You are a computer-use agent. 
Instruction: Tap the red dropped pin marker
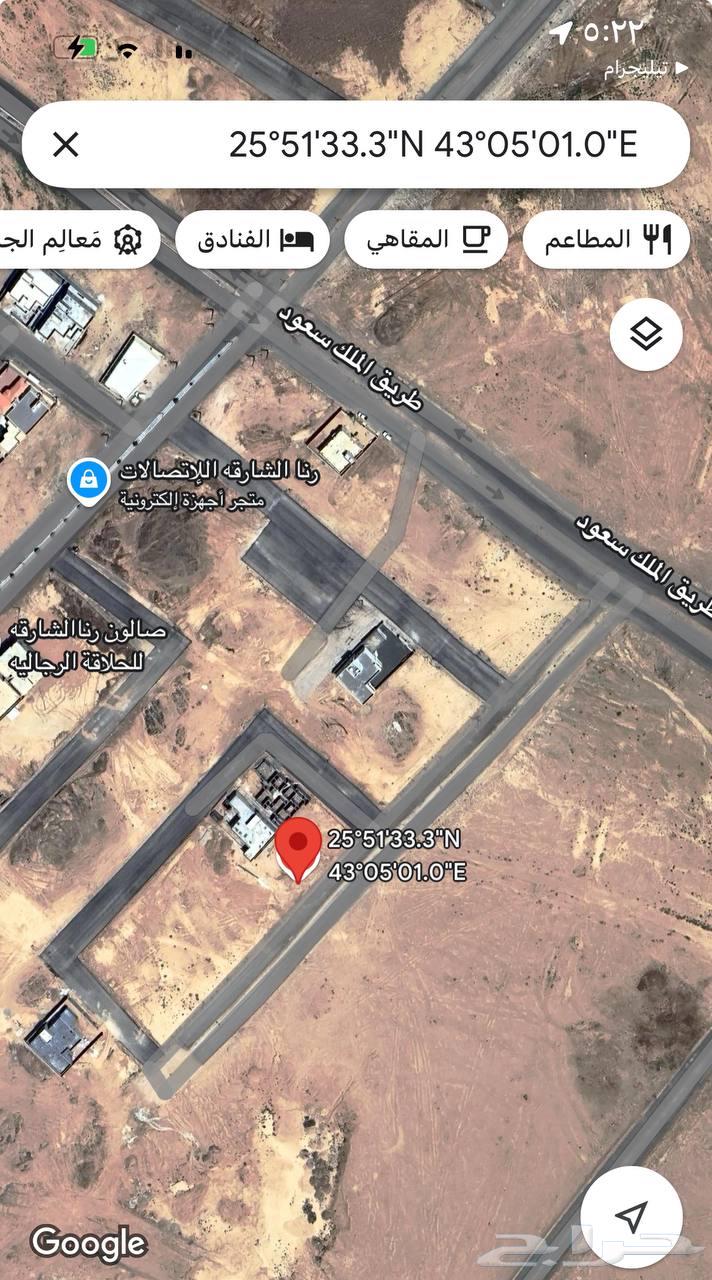coord(297,849)
